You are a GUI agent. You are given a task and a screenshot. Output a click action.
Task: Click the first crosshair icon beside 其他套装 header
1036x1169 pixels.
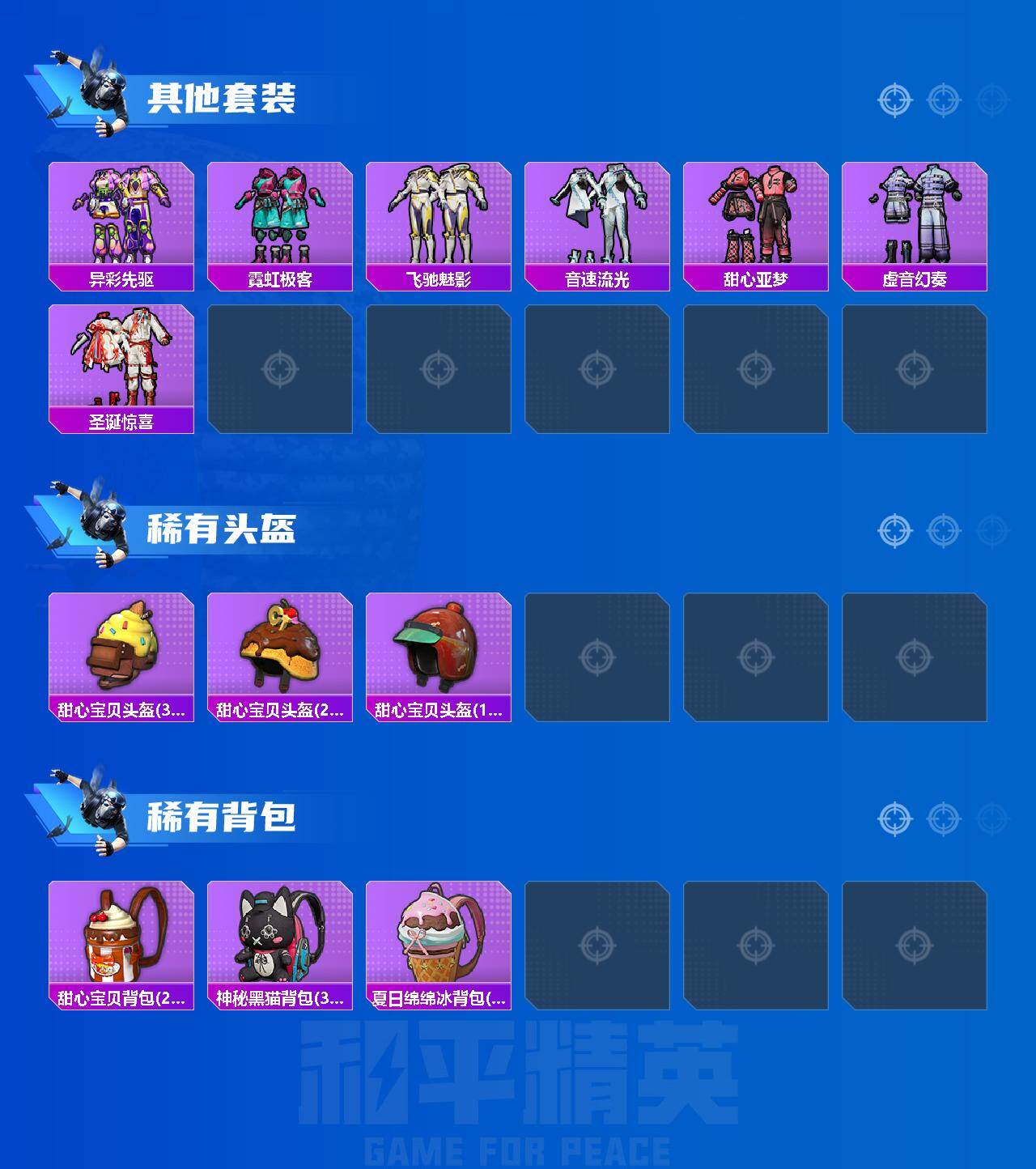pos(894,100)
